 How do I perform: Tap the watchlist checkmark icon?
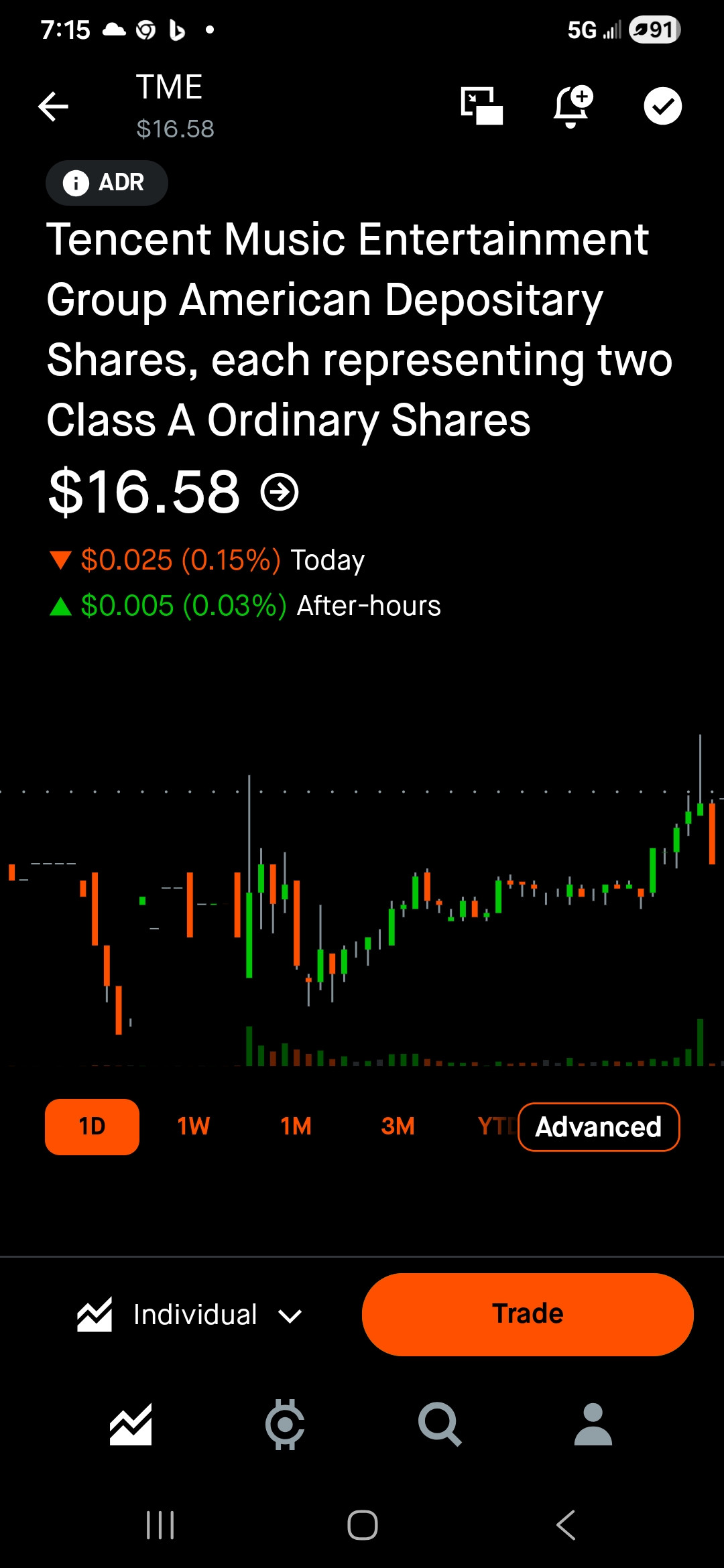[x=662, y=106]
